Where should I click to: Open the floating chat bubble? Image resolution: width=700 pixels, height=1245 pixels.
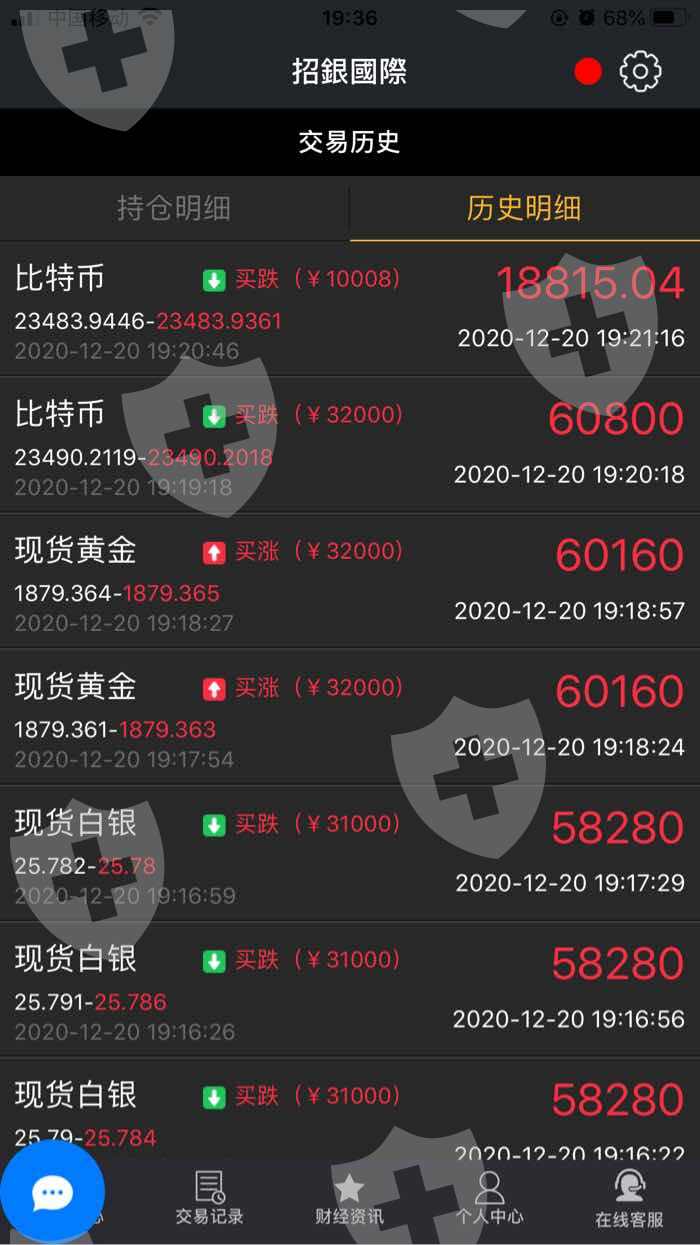(52, 1192)
